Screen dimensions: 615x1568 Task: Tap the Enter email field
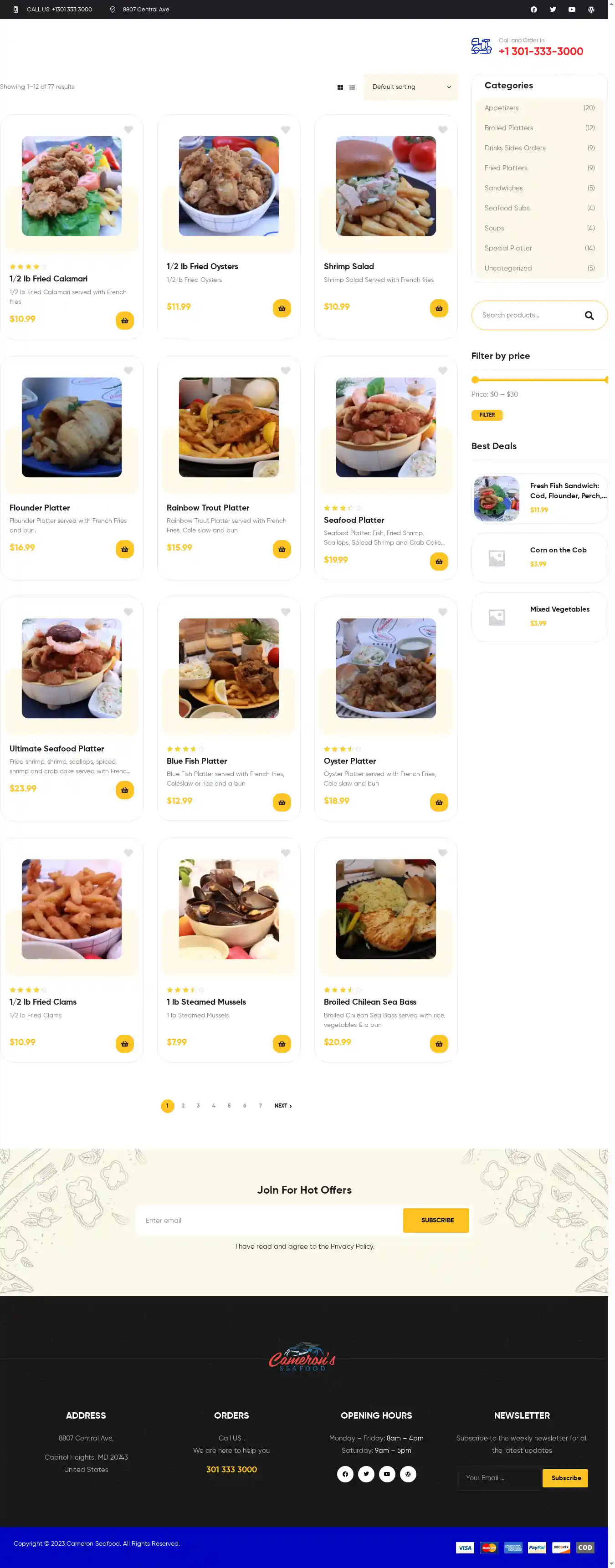[x=268, y=1220]
